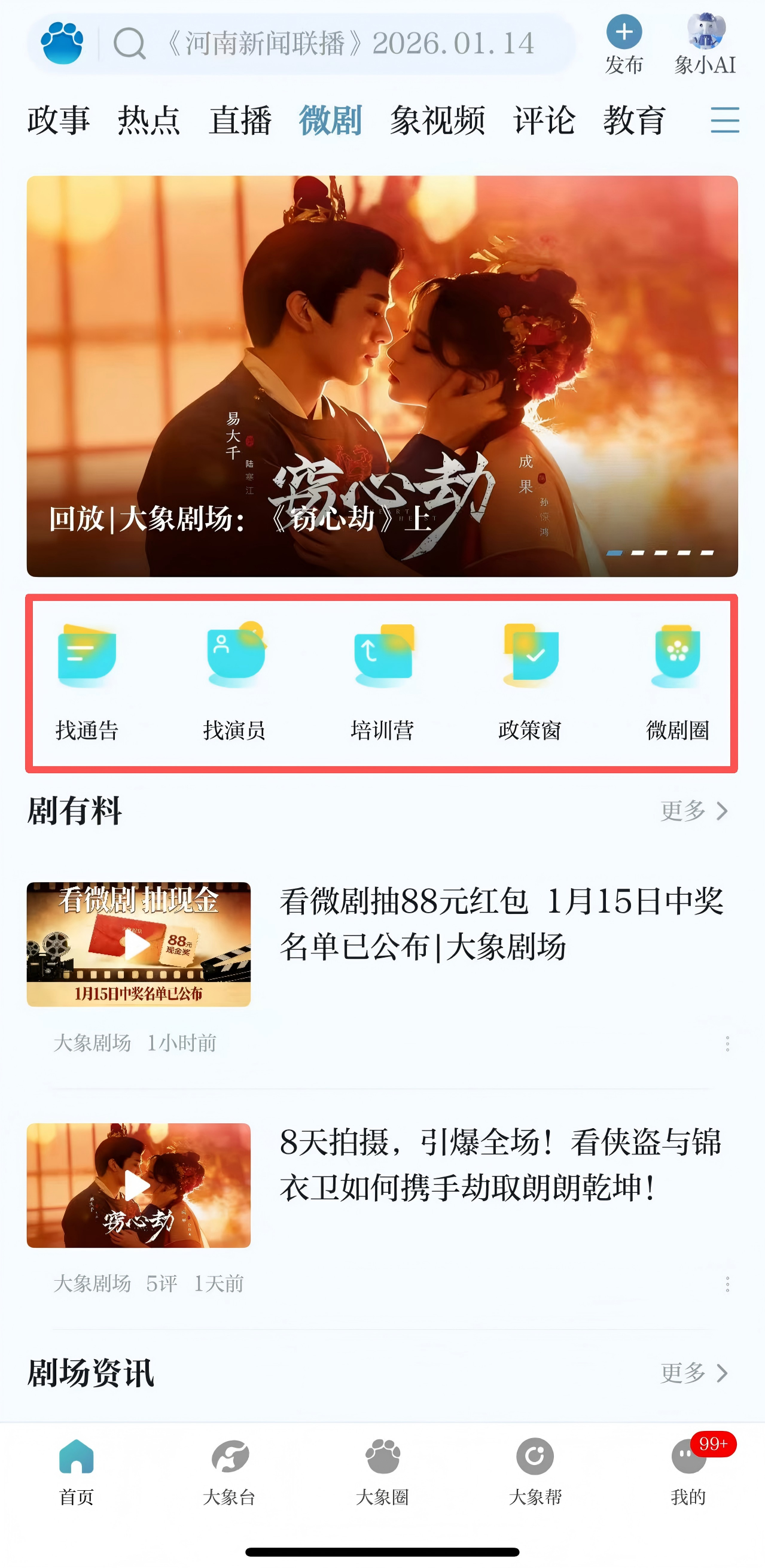The width and height of the screenshot is (765, 1568).
Task: Open more options for 看微剧抽88元红包 post
Action: pyautogui.click(x=727, y=1043)
